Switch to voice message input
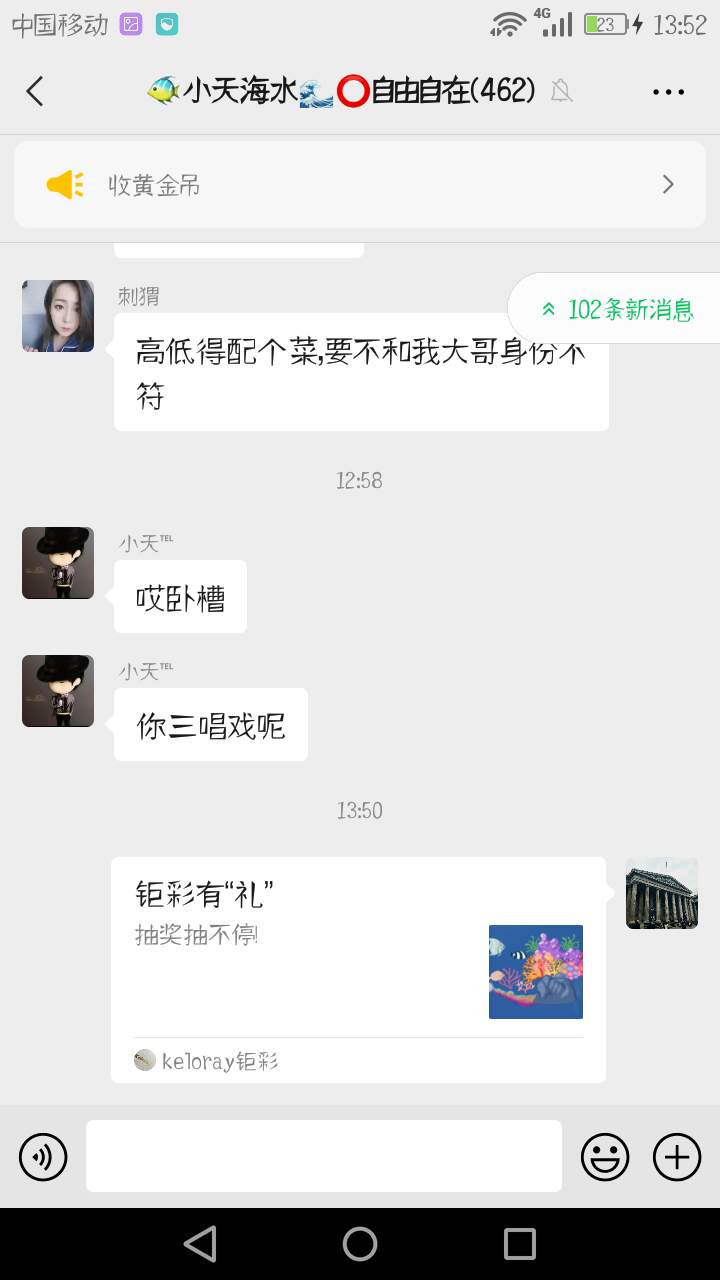Image resolution: width=720 pixels, height=1280 pixels. point(43,1158)
